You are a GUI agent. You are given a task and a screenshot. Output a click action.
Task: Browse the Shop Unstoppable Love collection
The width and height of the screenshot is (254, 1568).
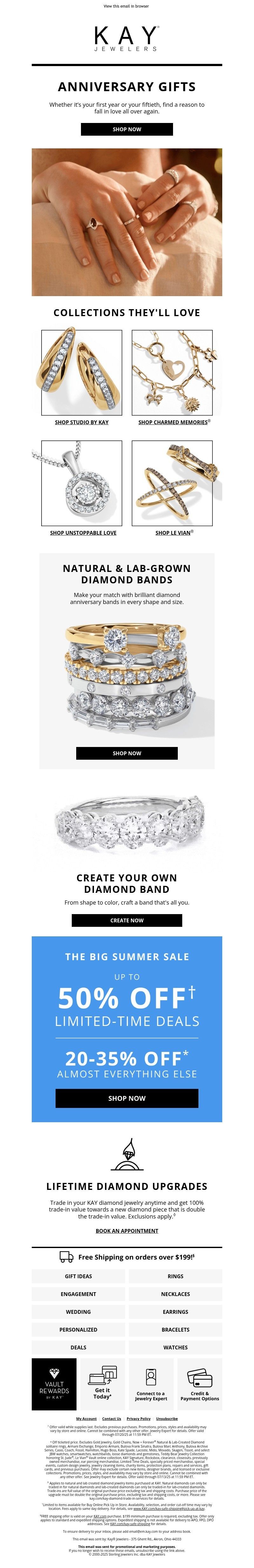click(83, 533)
